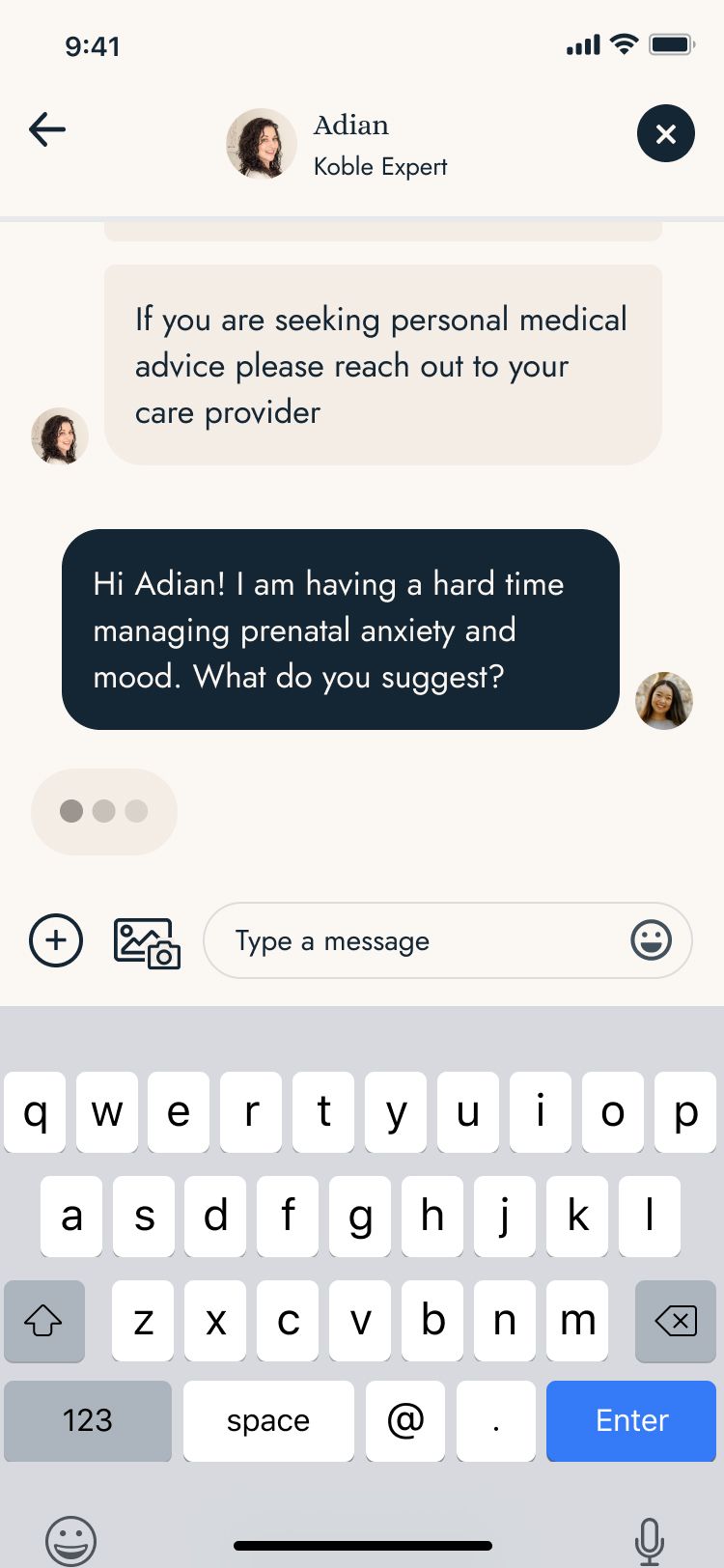This screenshot has width=724, height=1568.
Task: Open the keyboard emoji switcher
Action: pyautogui.click(x=71, y=1540)
